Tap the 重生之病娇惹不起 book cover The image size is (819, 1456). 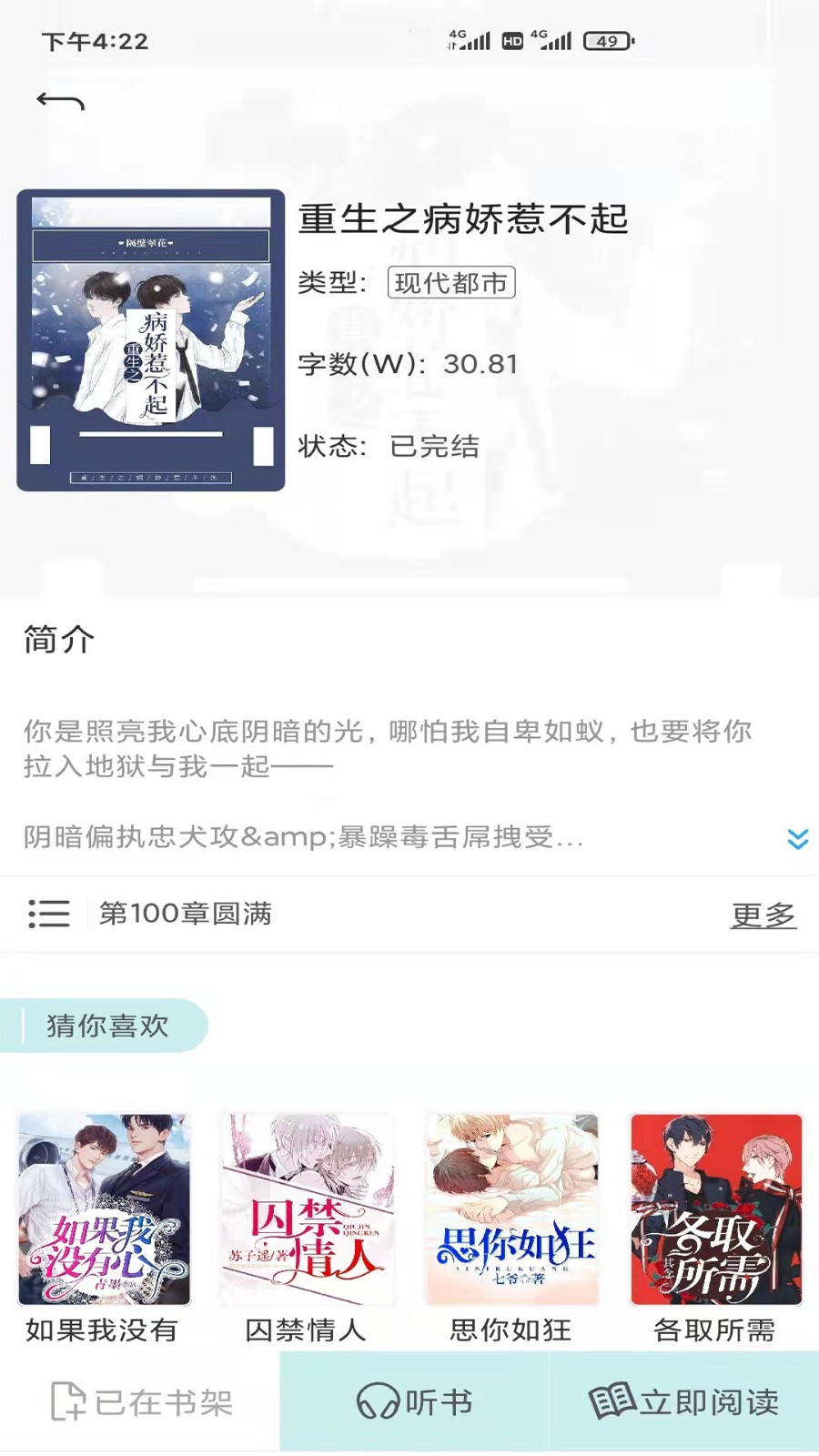[151, 340]
